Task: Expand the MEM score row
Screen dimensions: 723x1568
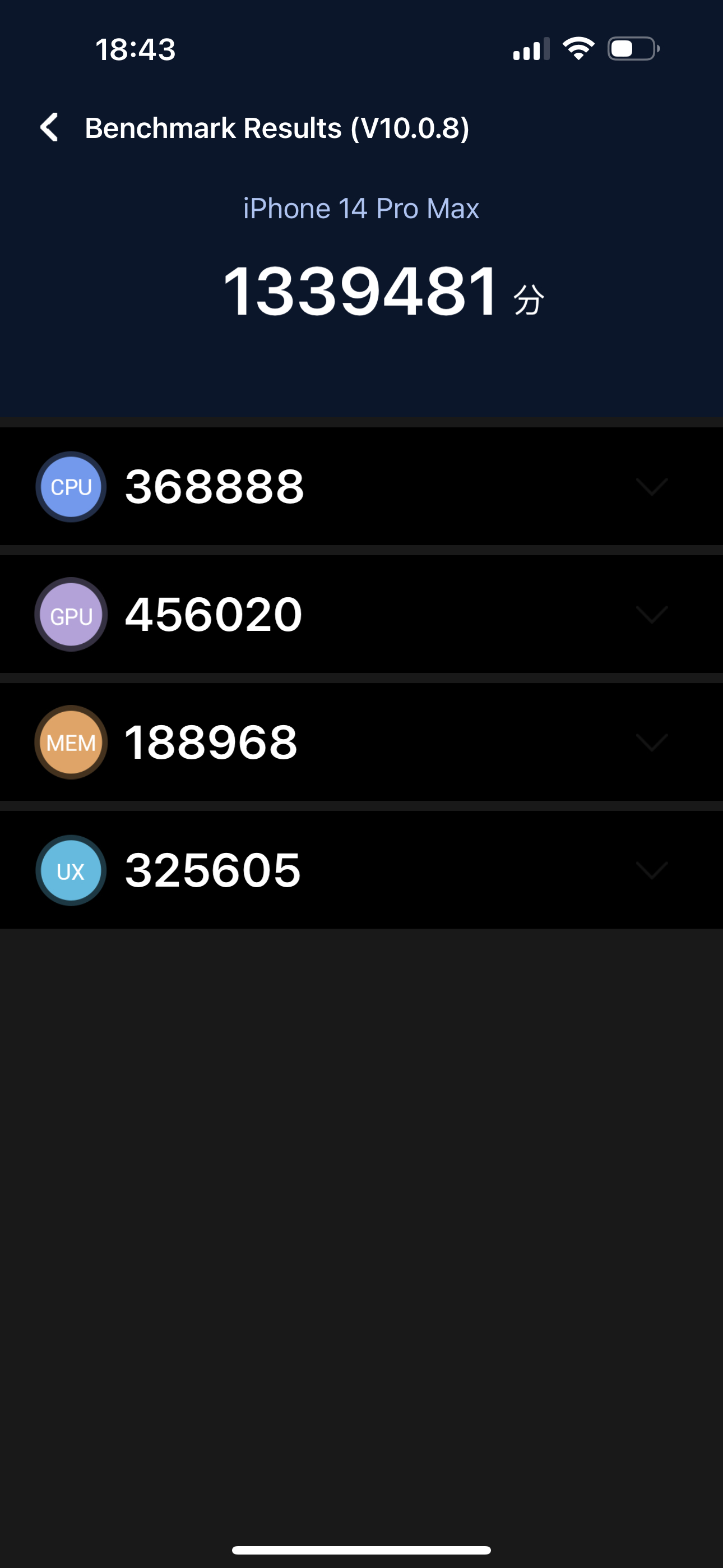Action: [x=361, y=742]
